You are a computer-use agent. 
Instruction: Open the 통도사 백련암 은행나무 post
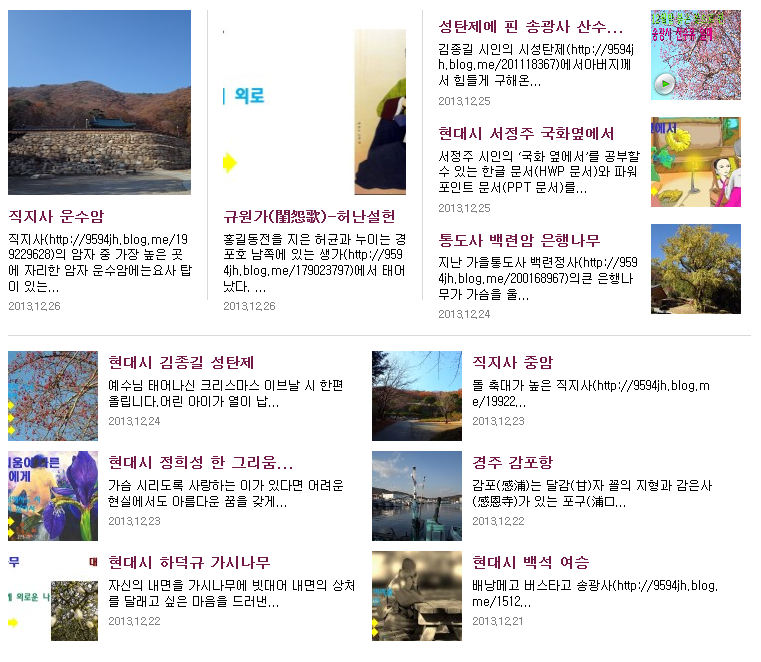pyautogui.click(x=519, y=240)
